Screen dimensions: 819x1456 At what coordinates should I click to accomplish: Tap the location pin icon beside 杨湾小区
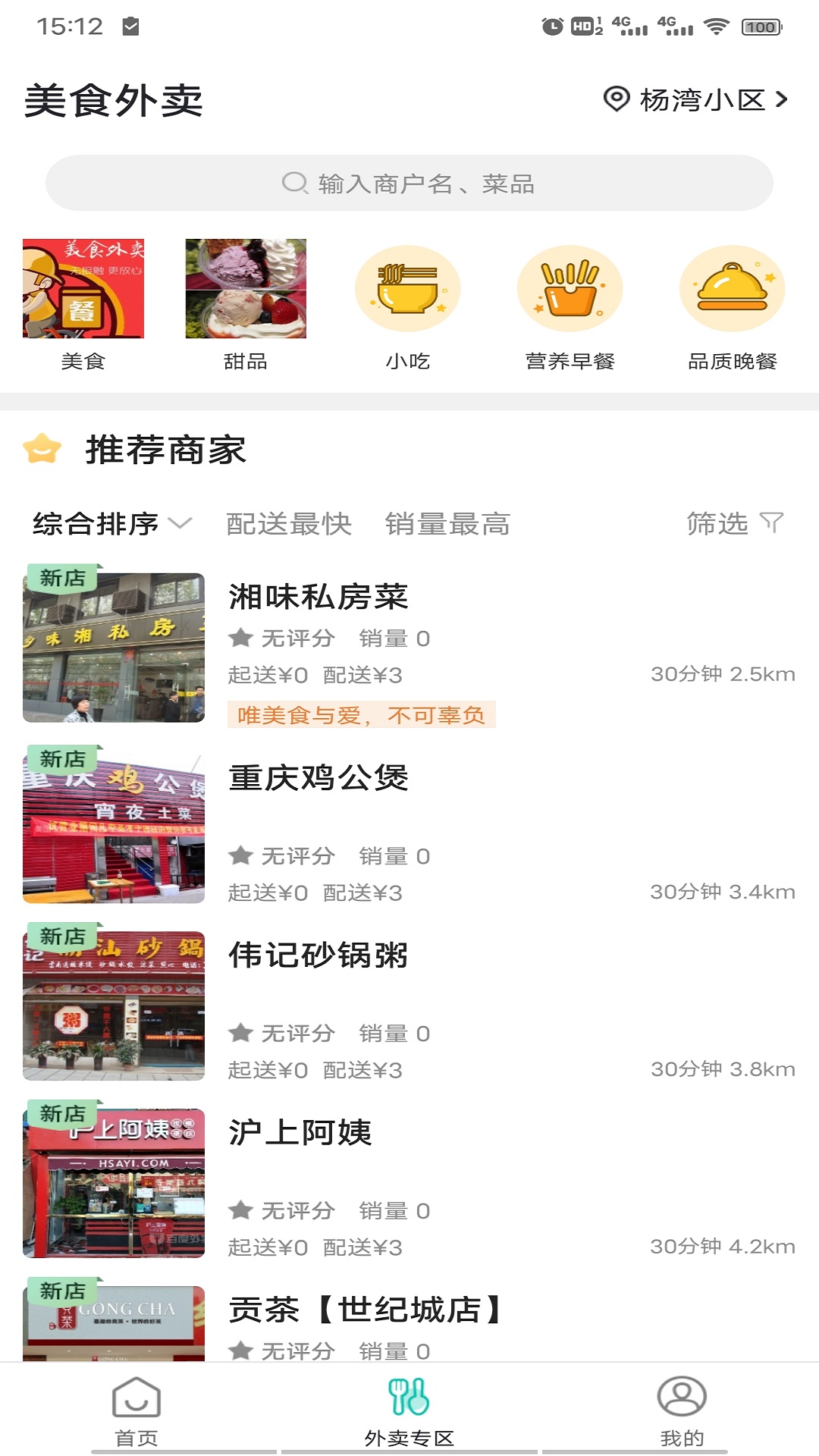(616, 98)
